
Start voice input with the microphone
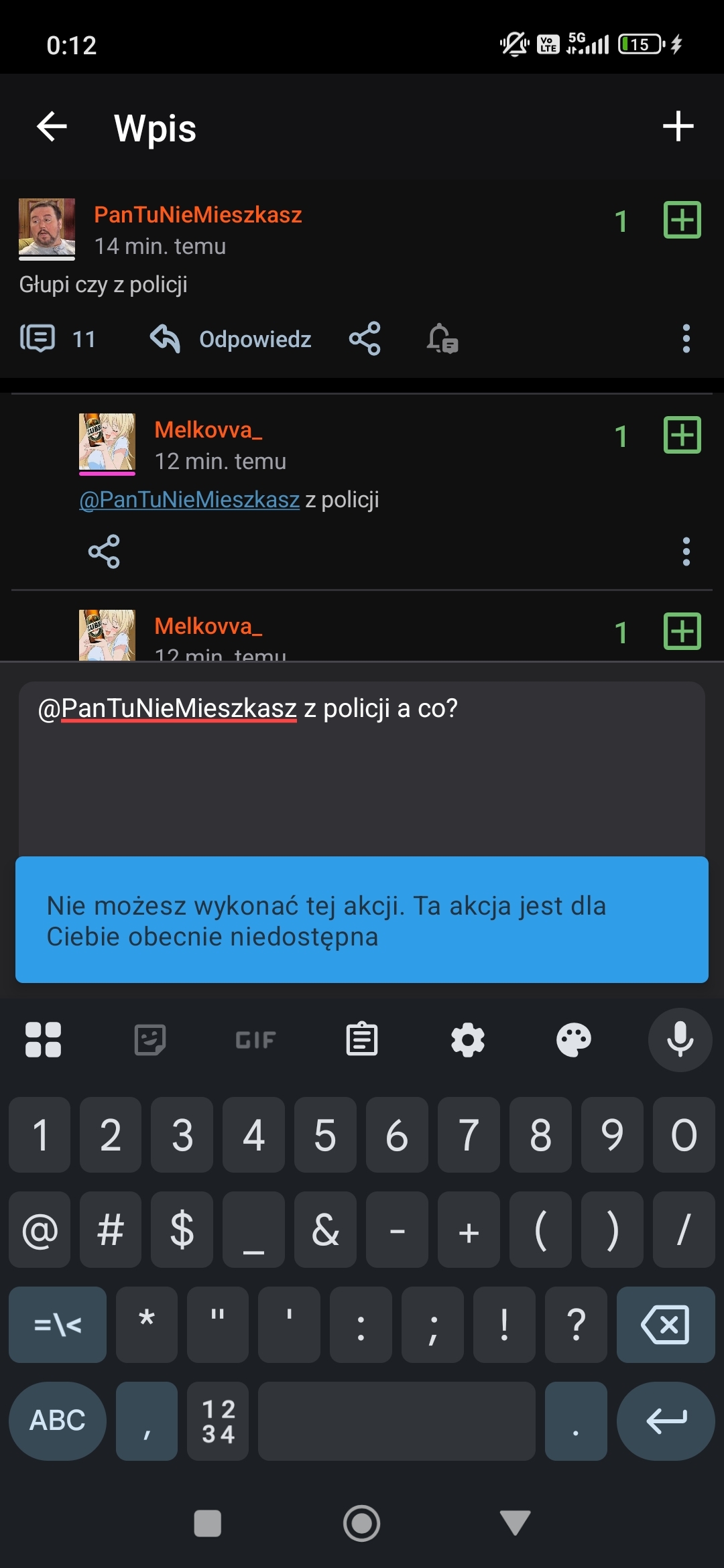coord(680,1040)
